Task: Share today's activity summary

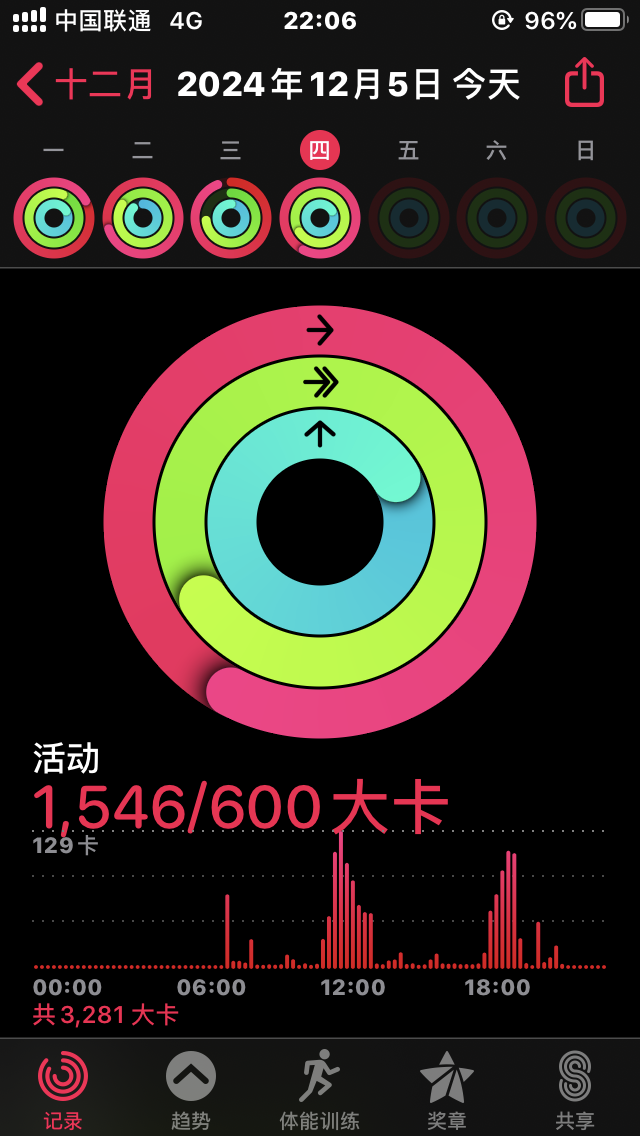Action: click(584, 83)
